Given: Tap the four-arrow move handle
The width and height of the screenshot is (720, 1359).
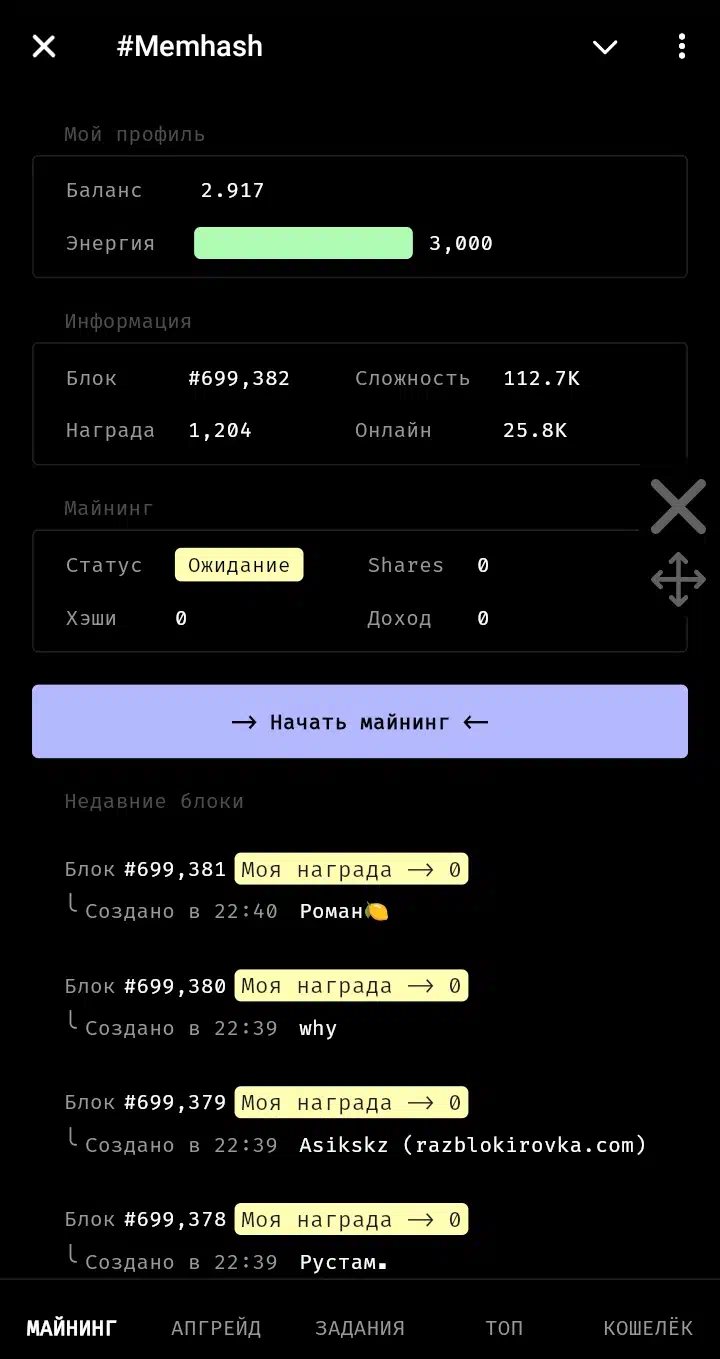Looking at the screenshot, I should (x=678, y=580).
